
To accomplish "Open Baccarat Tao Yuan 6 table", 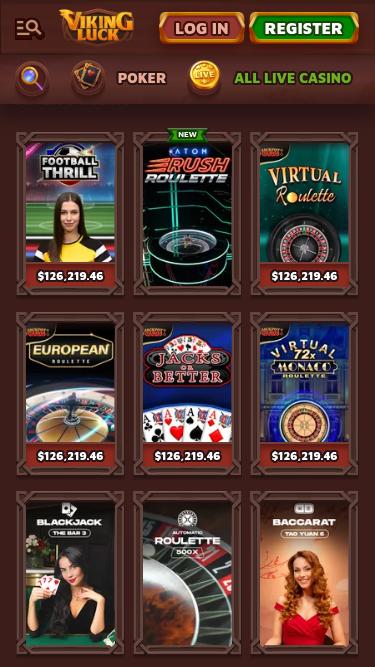I will [304, 573].
